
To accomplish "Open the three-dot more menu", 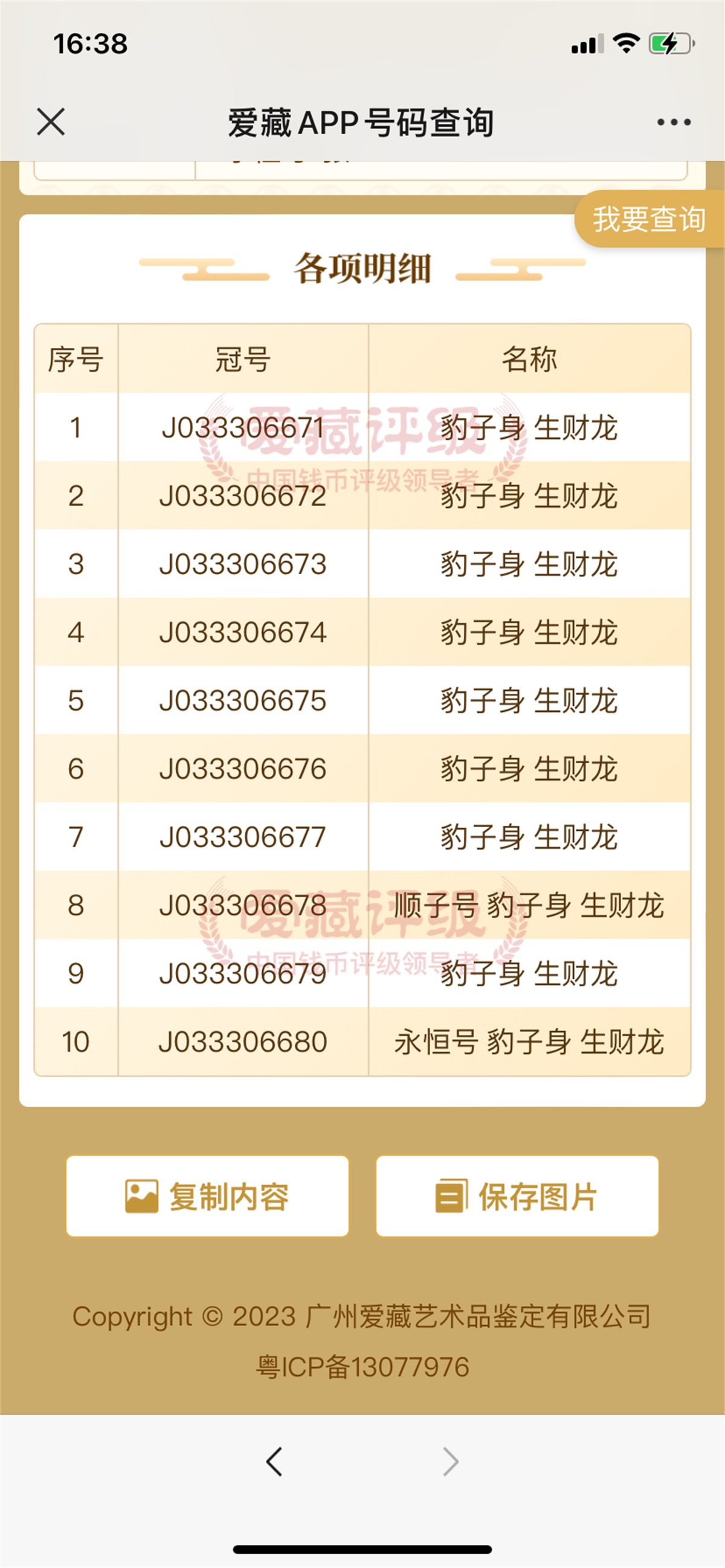I will click(x=674, y=123).
